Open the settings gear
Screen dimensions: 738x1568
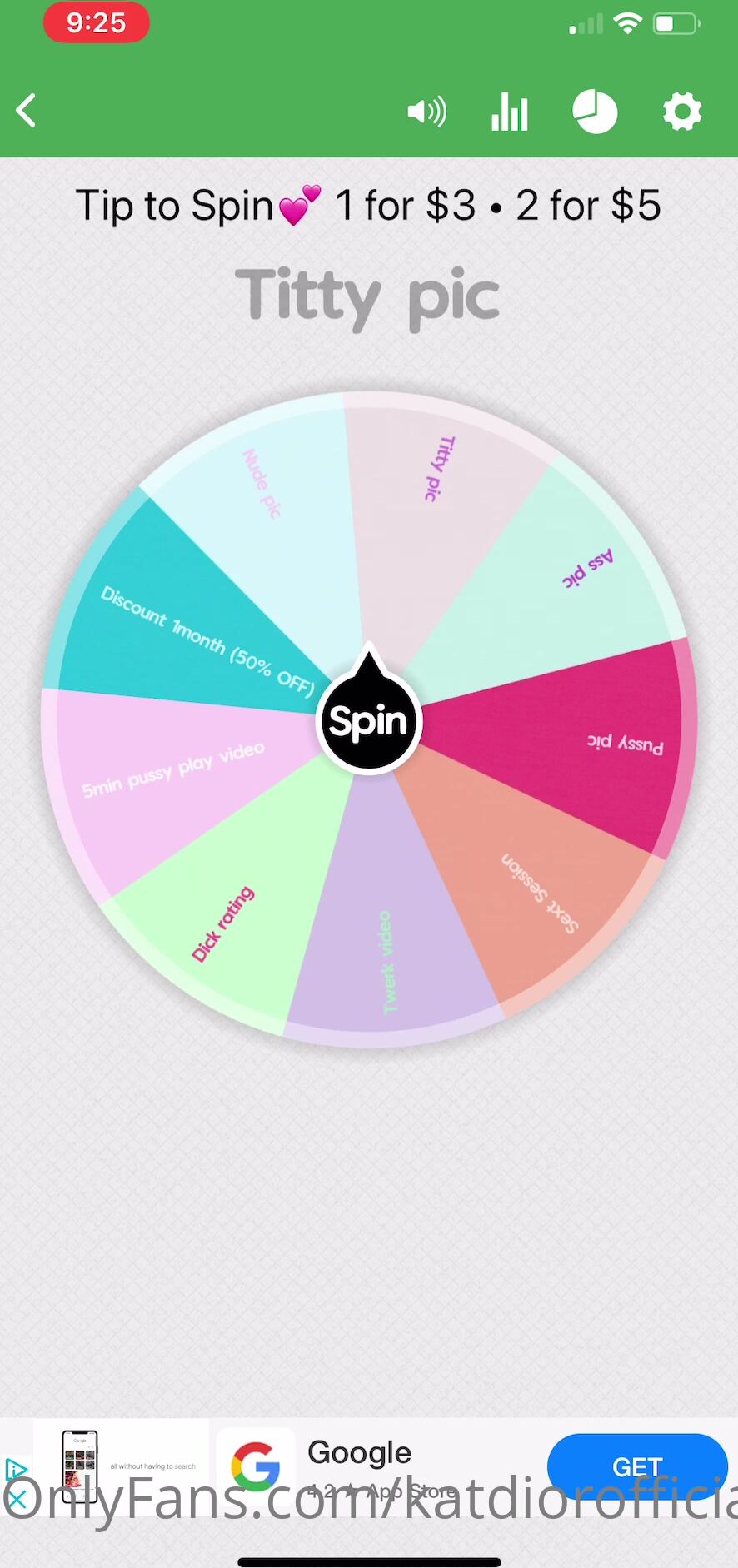click(682, 112)
